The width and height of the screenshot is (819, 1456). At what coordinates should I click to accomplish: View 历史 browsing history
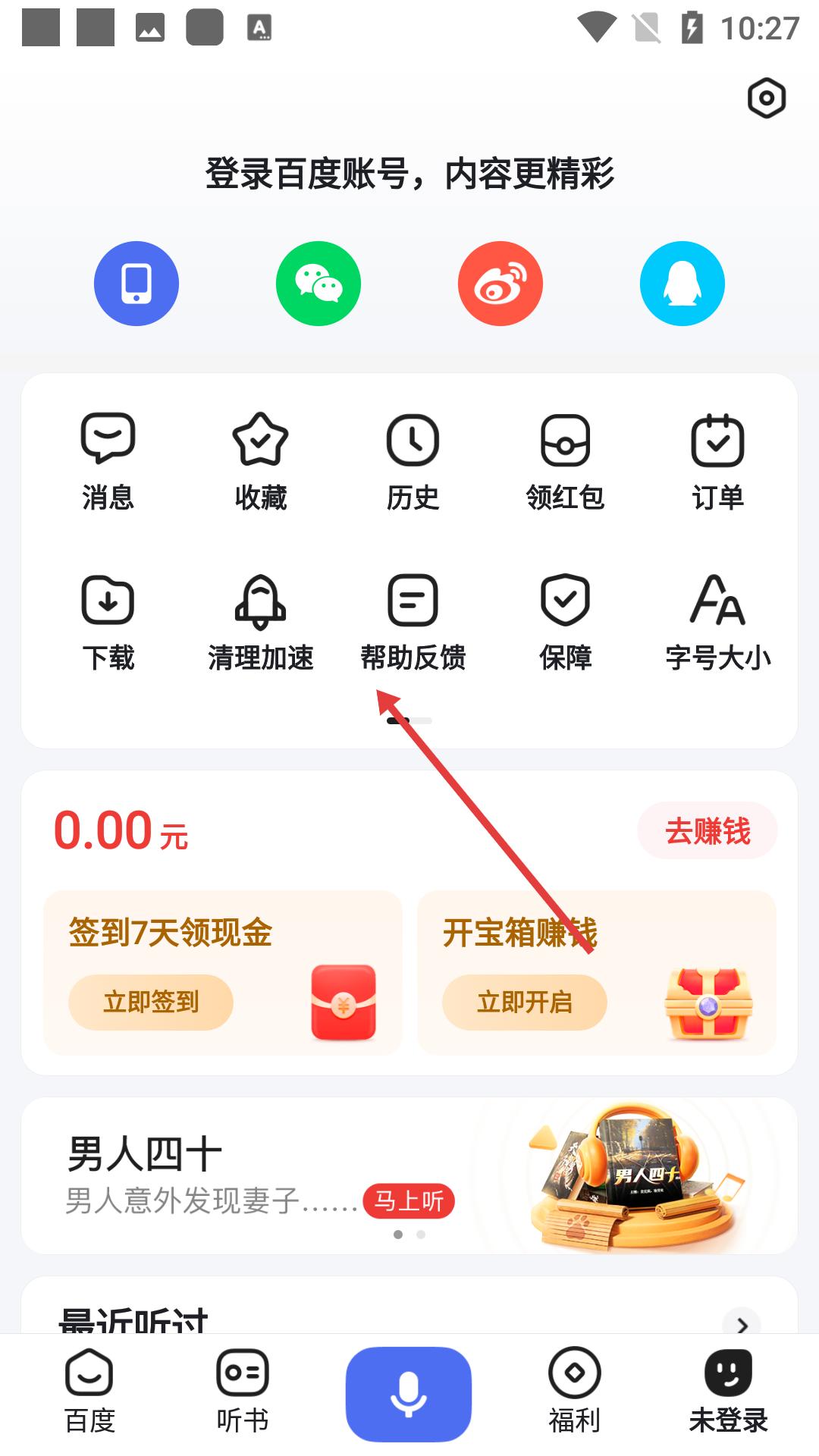[x=413, y=460]
